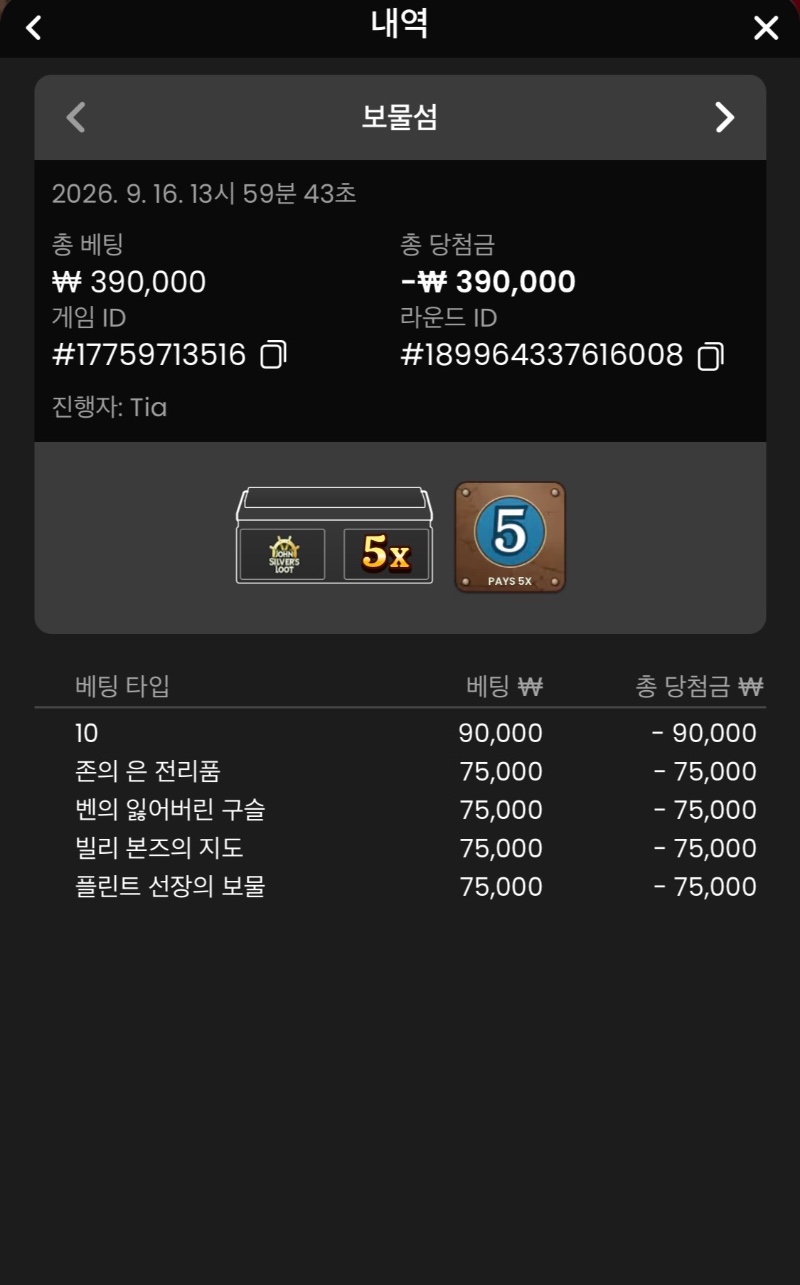Show the next round after 보물섬
The width and height of the screenshot is (800, 1285).
click(x=725, y=118)
